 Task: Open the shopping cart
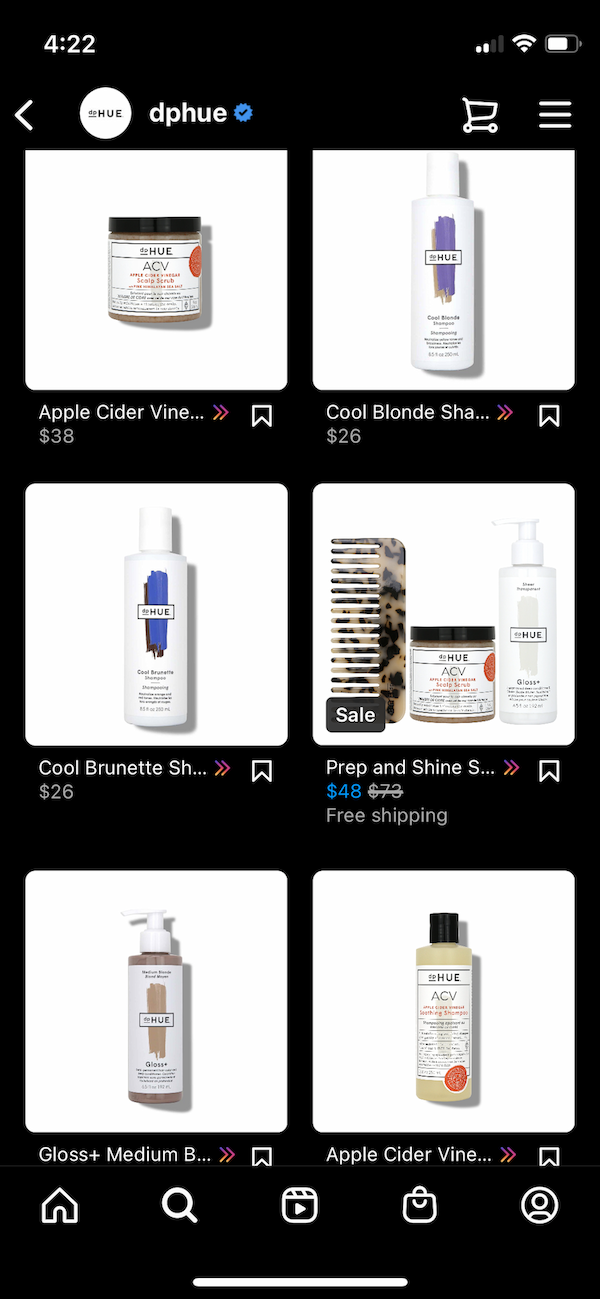point(479,115)
